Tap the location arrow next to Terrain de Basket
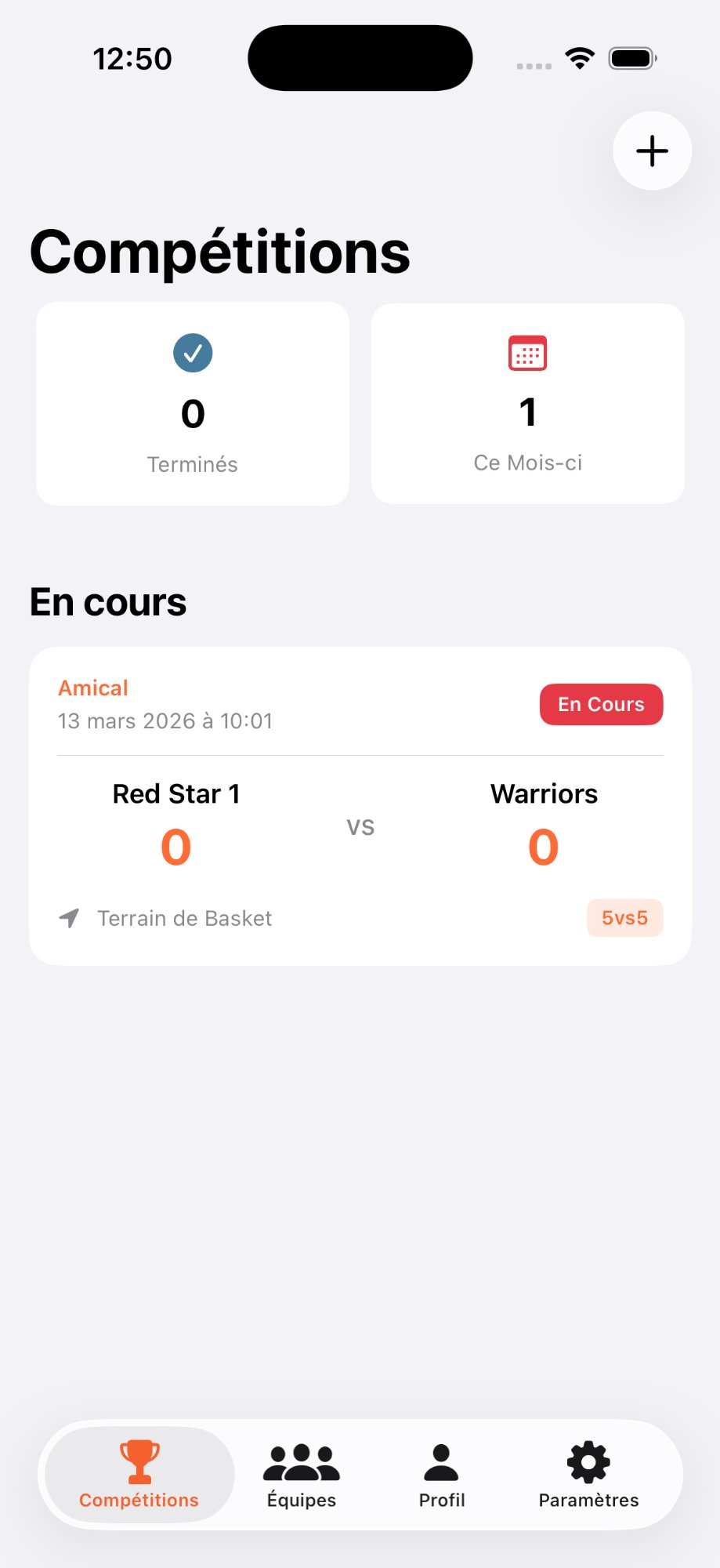 point(69,917)
